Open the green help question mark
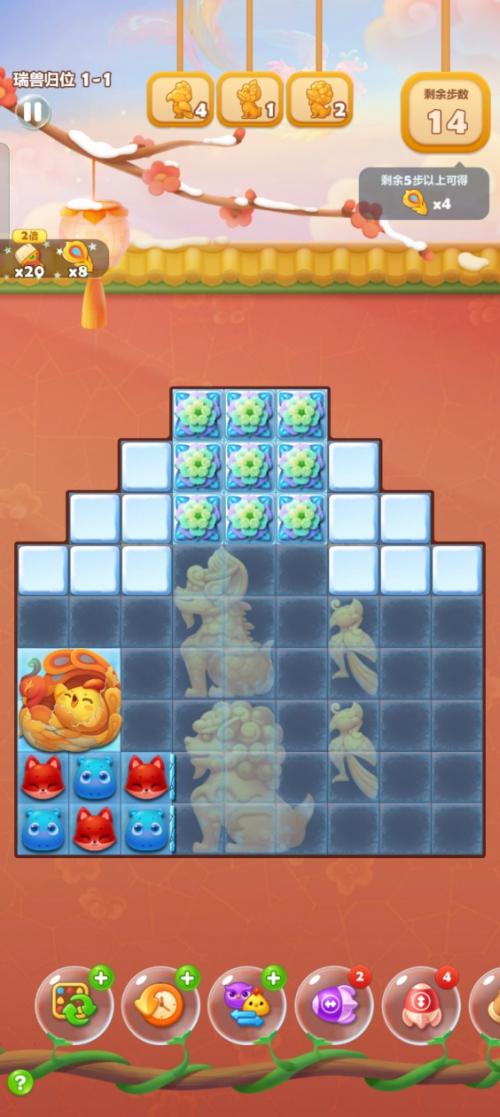 pyautogui.click(x=20, y=1083)
